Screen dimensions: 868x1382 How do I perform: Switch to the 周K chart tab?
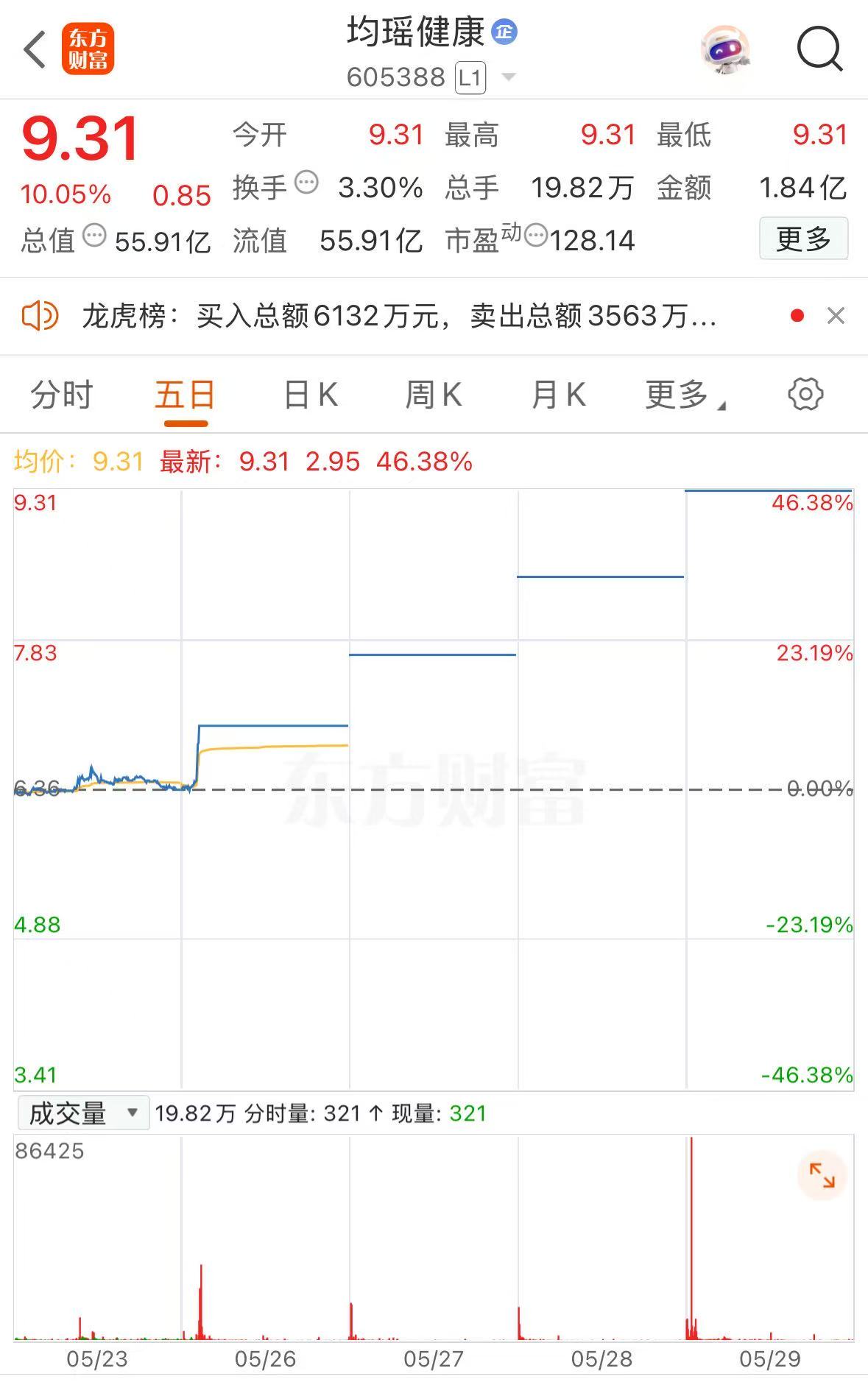tap(434, 395)
